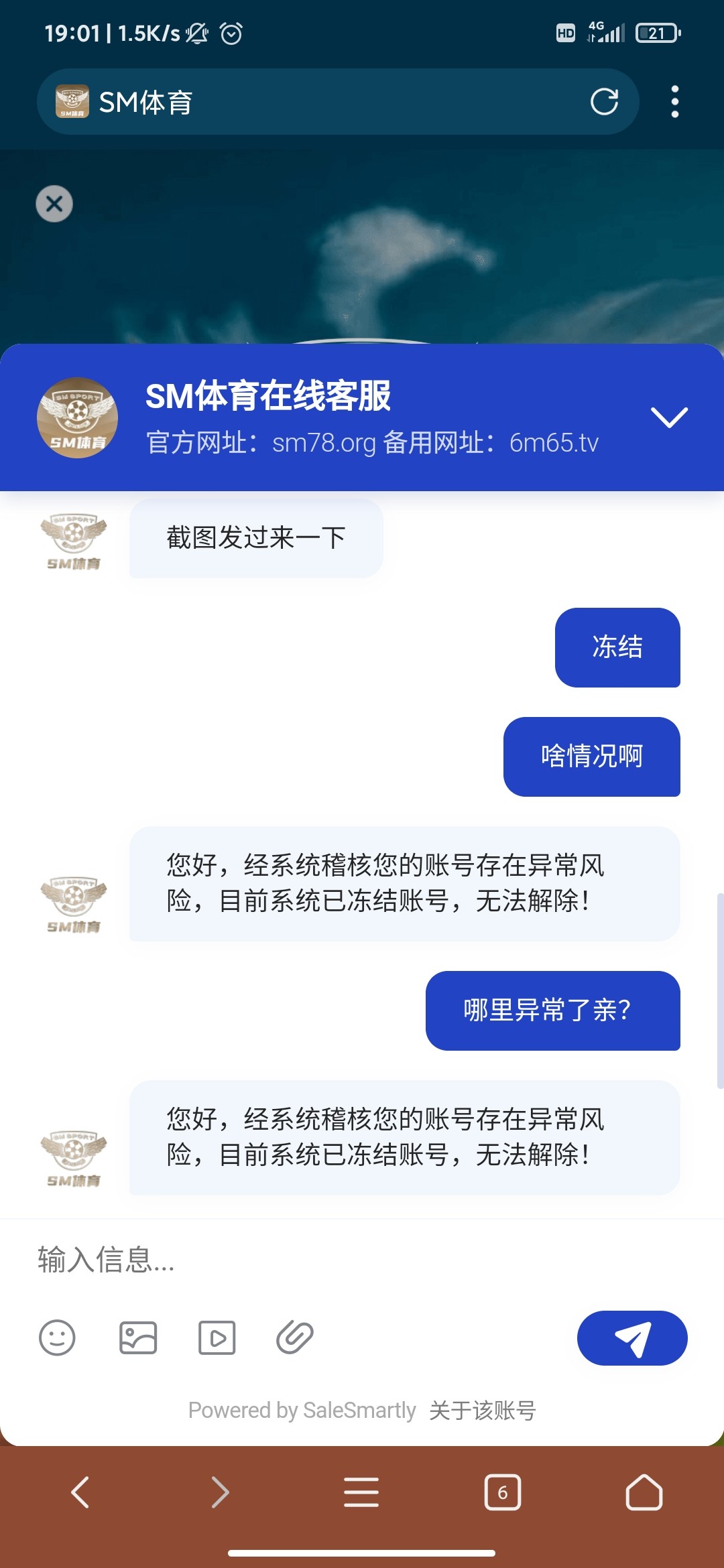This screenshot has height=1568, width=724.
Task: Collapse the SM体育 customer service chat window
Action: [x=669, y=417]
